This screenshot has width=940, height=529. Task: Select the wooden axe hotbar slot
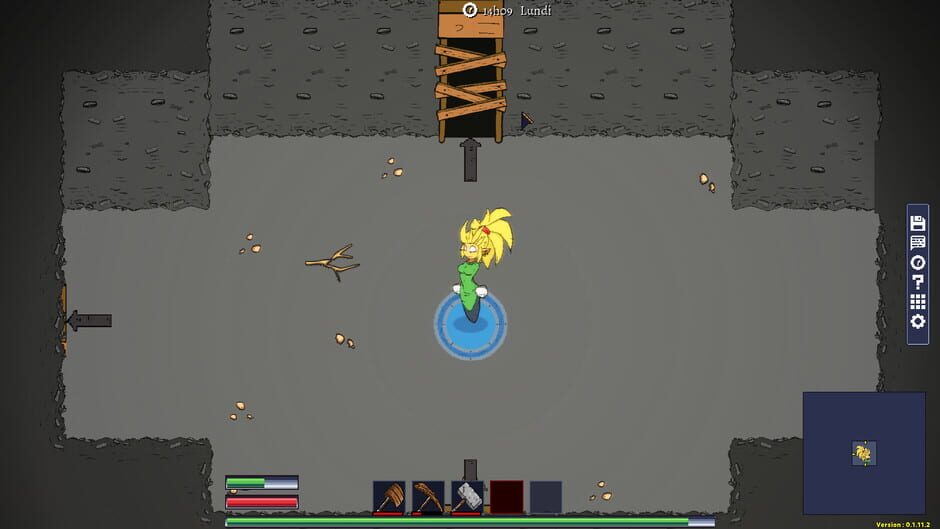(389, 497)
